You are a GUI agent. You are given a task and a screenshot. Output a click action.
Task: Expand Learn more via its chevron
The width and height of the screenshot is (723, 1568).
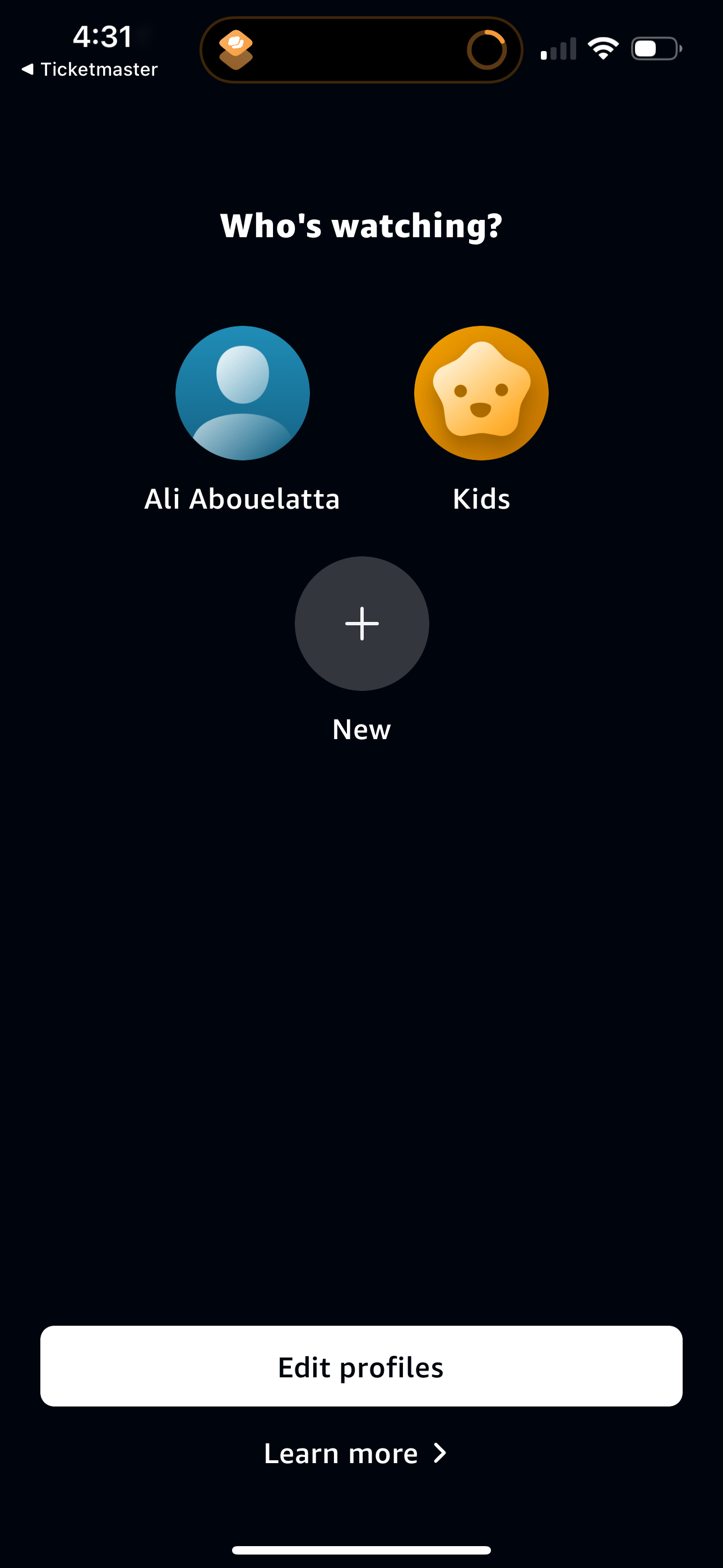click(441, 1453)
